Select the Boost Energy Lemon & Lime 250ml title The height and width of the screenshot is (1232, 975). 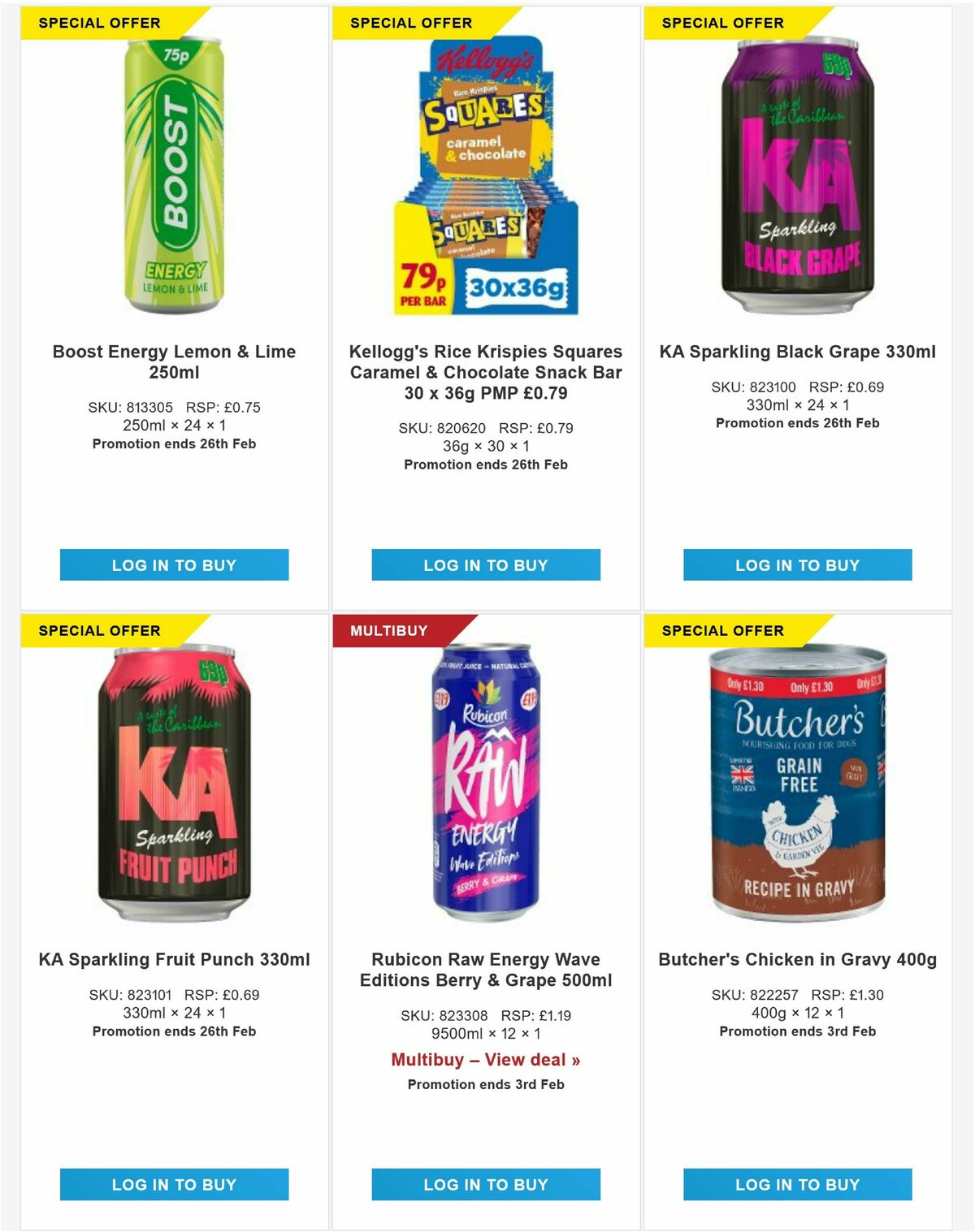point(175,362)
